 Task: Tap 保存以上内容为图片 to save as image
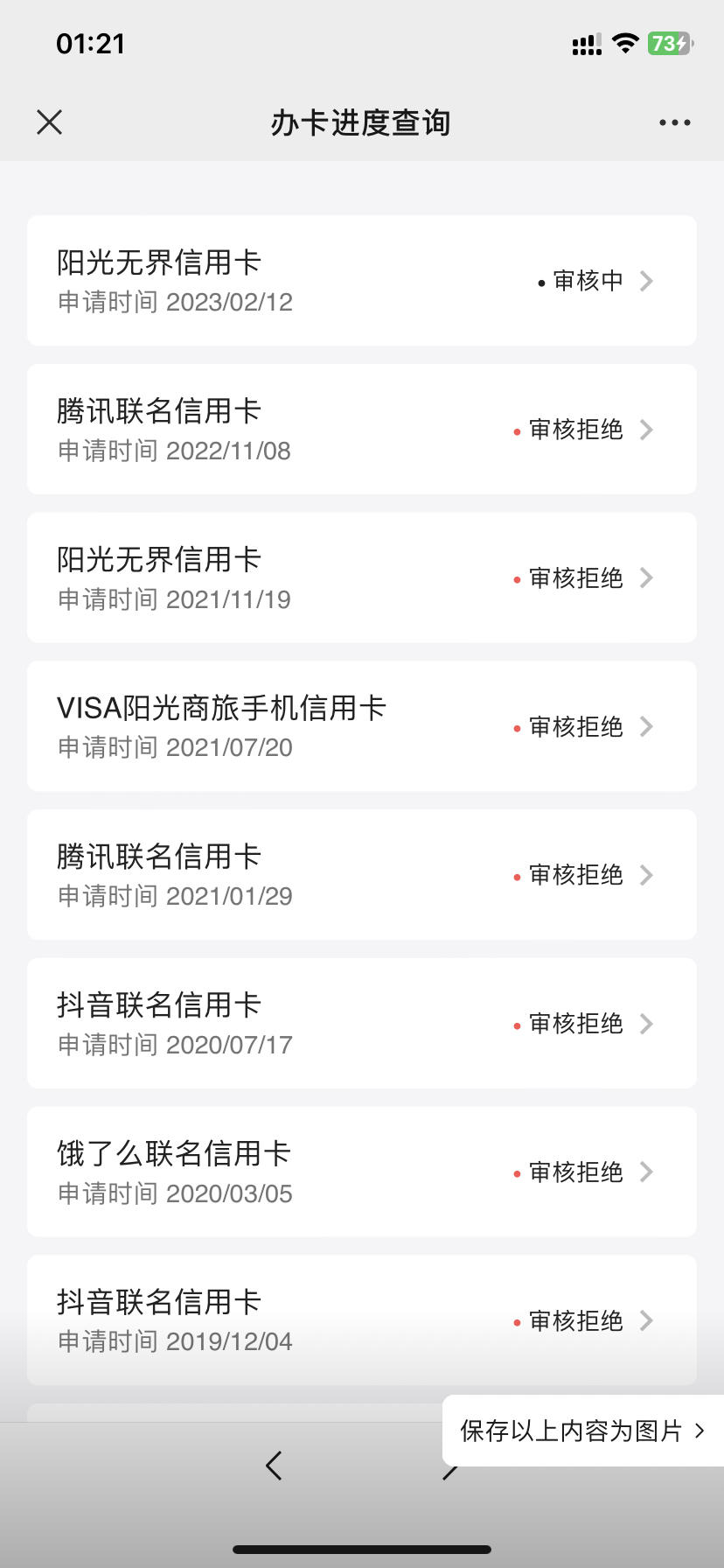(583, 1431)
